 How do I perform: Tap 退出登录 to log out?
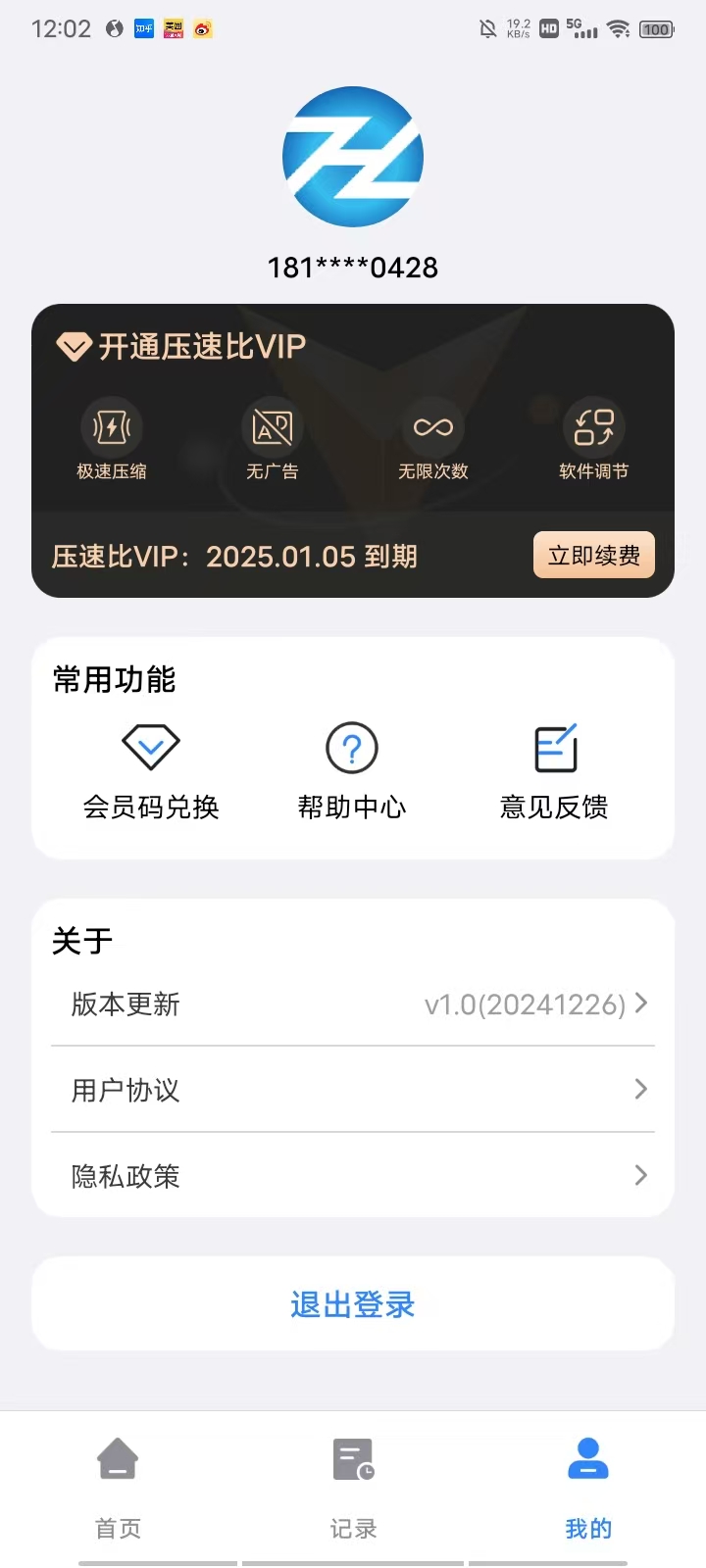(x=353, y=1304)
